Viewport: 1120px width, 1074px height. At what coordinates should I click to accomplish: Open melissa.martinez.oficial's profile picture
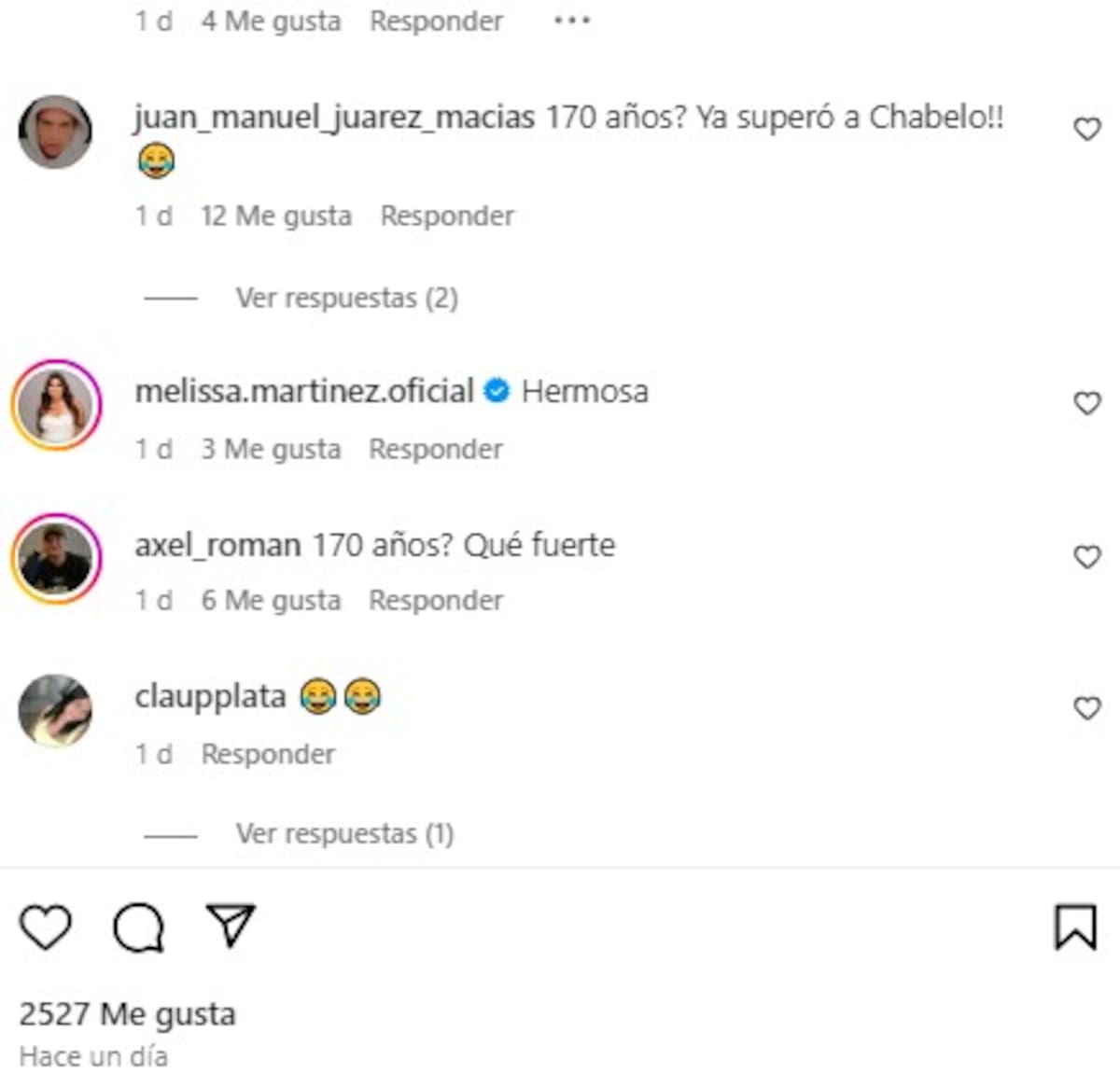pos(56,405)
